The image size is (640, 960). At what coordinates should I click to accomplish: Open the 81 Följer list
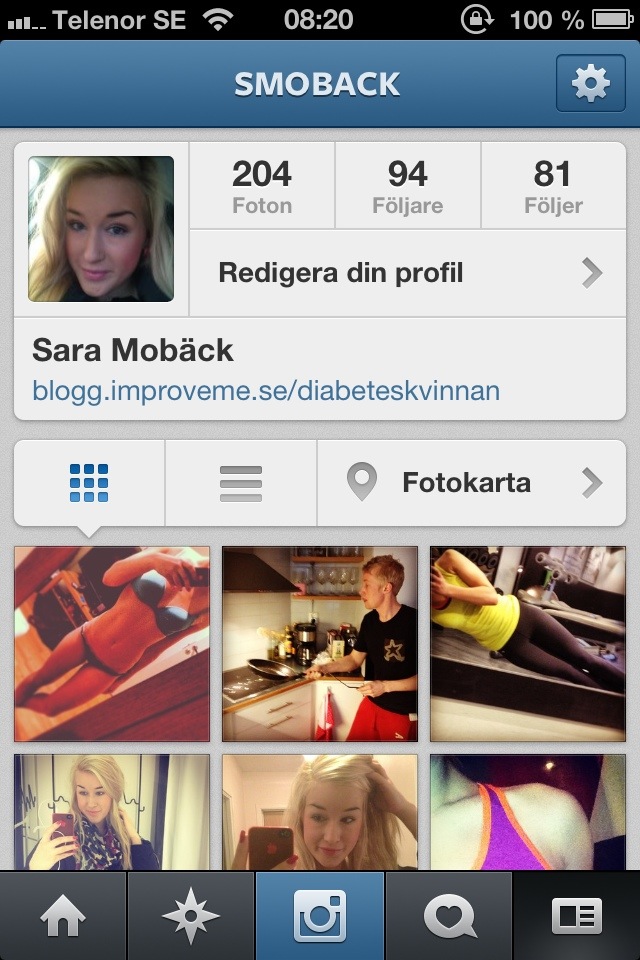coord(553,186)
